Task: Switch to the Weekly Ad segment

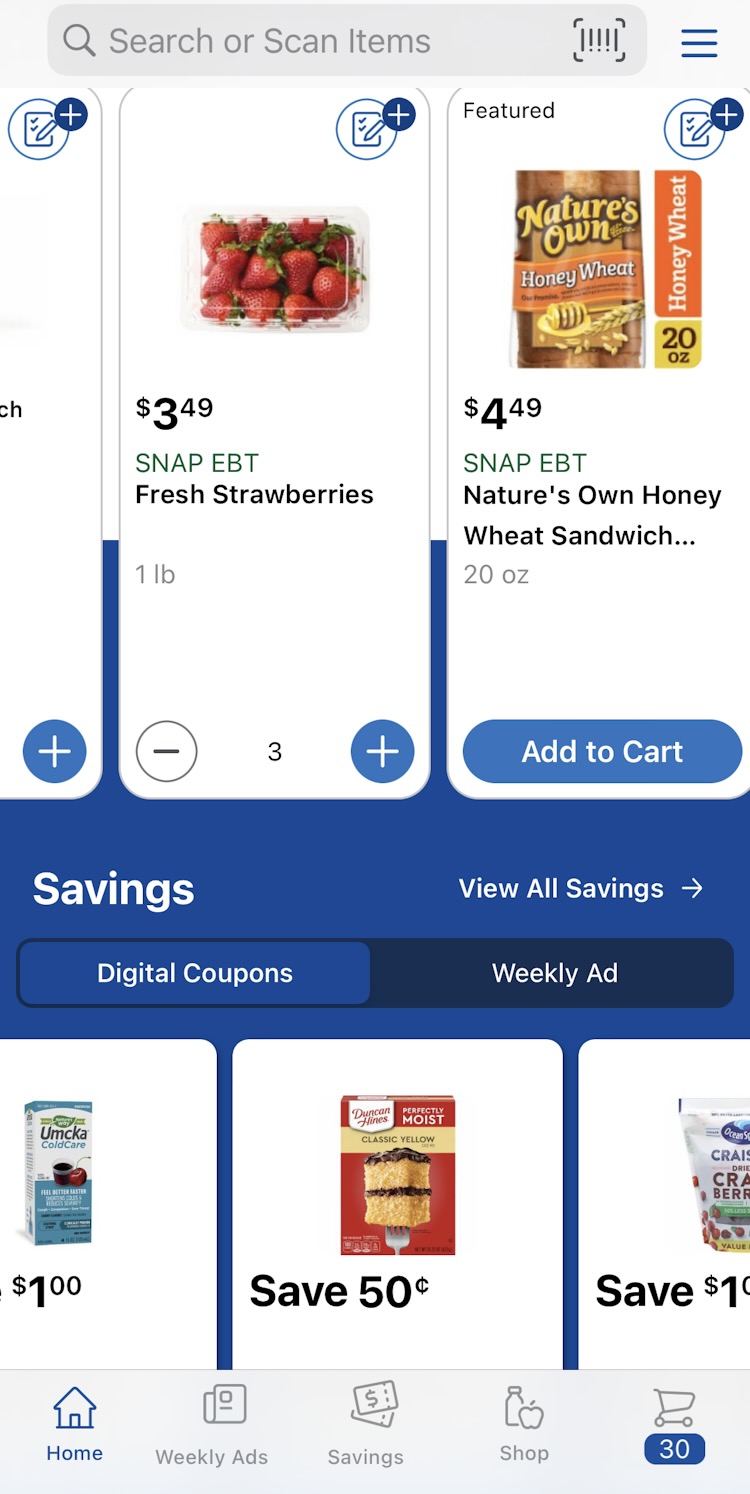Action: (554, 973)
